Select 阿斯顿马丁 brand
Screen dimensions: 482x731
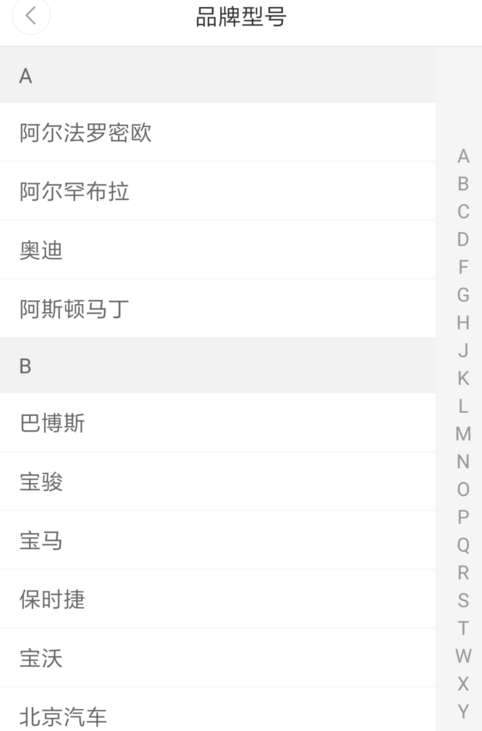218,309
